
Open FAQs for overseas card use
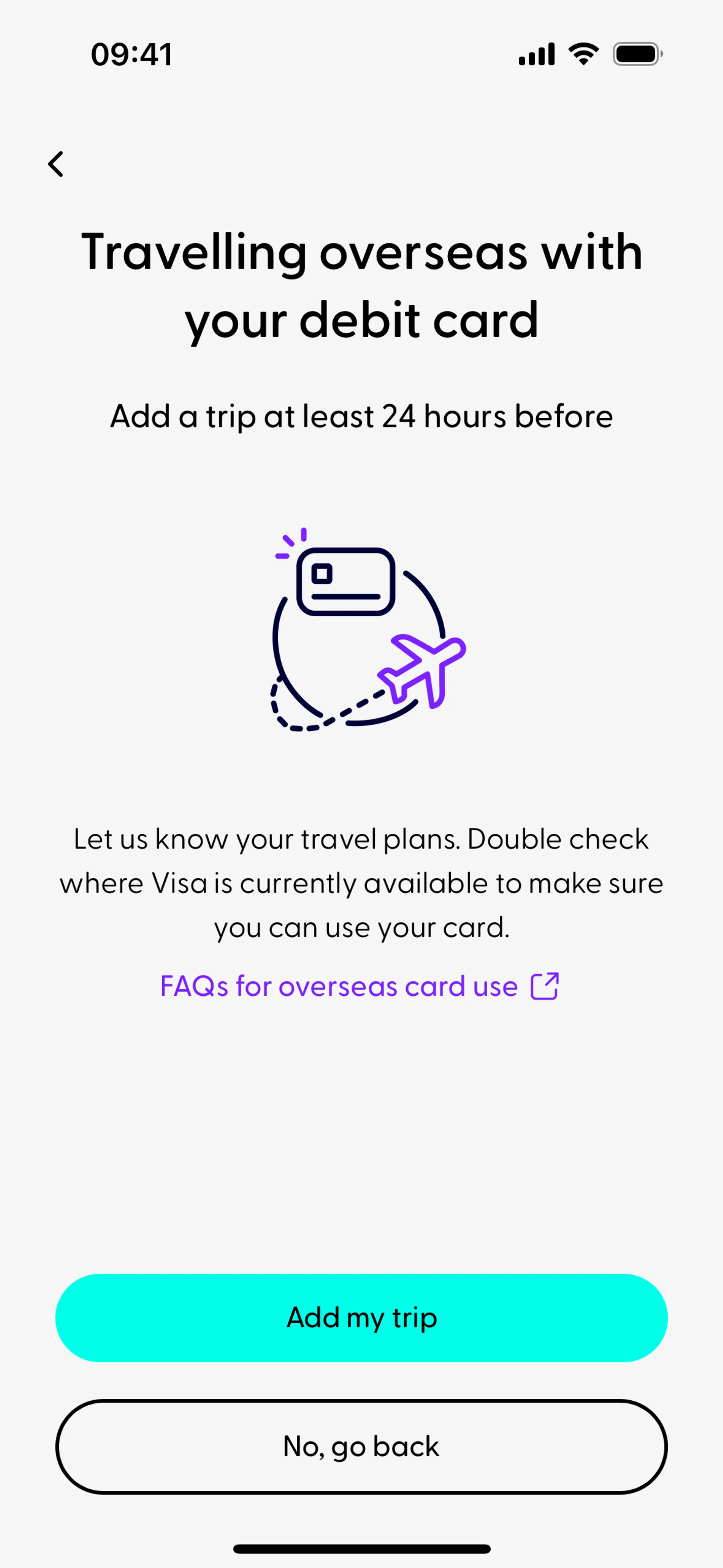pos(359,986)
